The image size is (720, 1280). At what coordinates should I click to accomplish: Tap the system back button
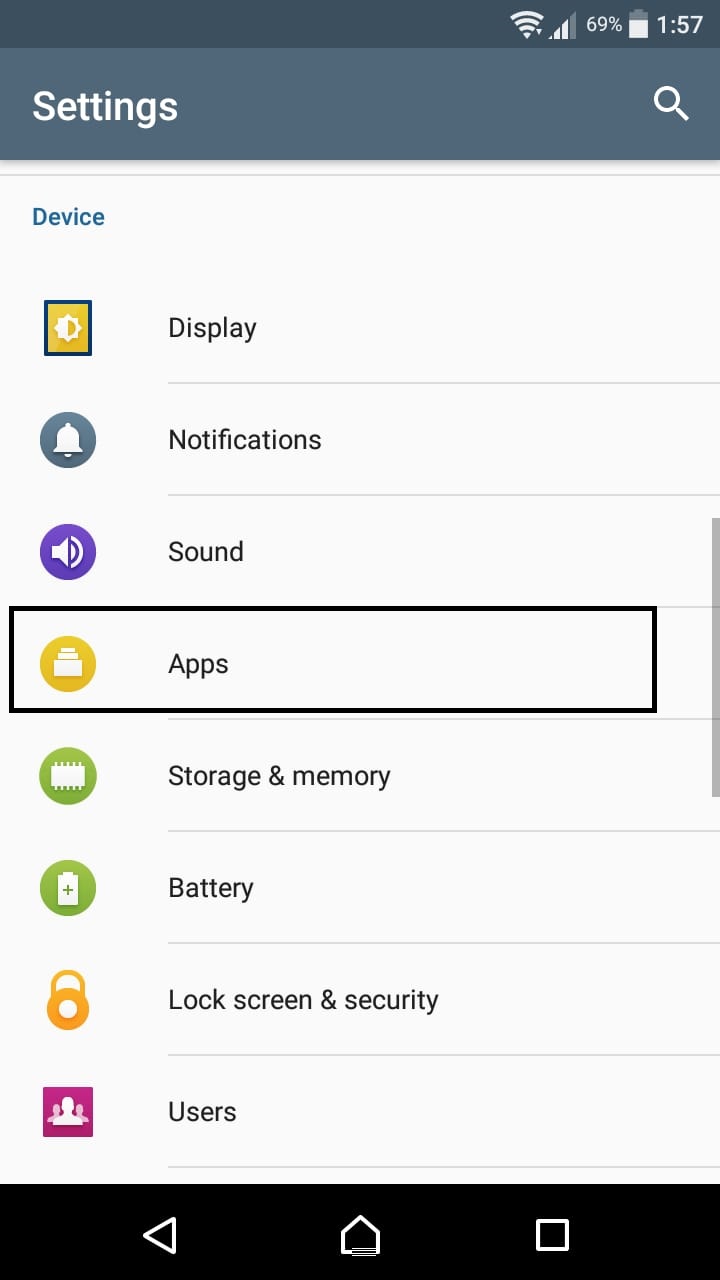[160, 1234]
